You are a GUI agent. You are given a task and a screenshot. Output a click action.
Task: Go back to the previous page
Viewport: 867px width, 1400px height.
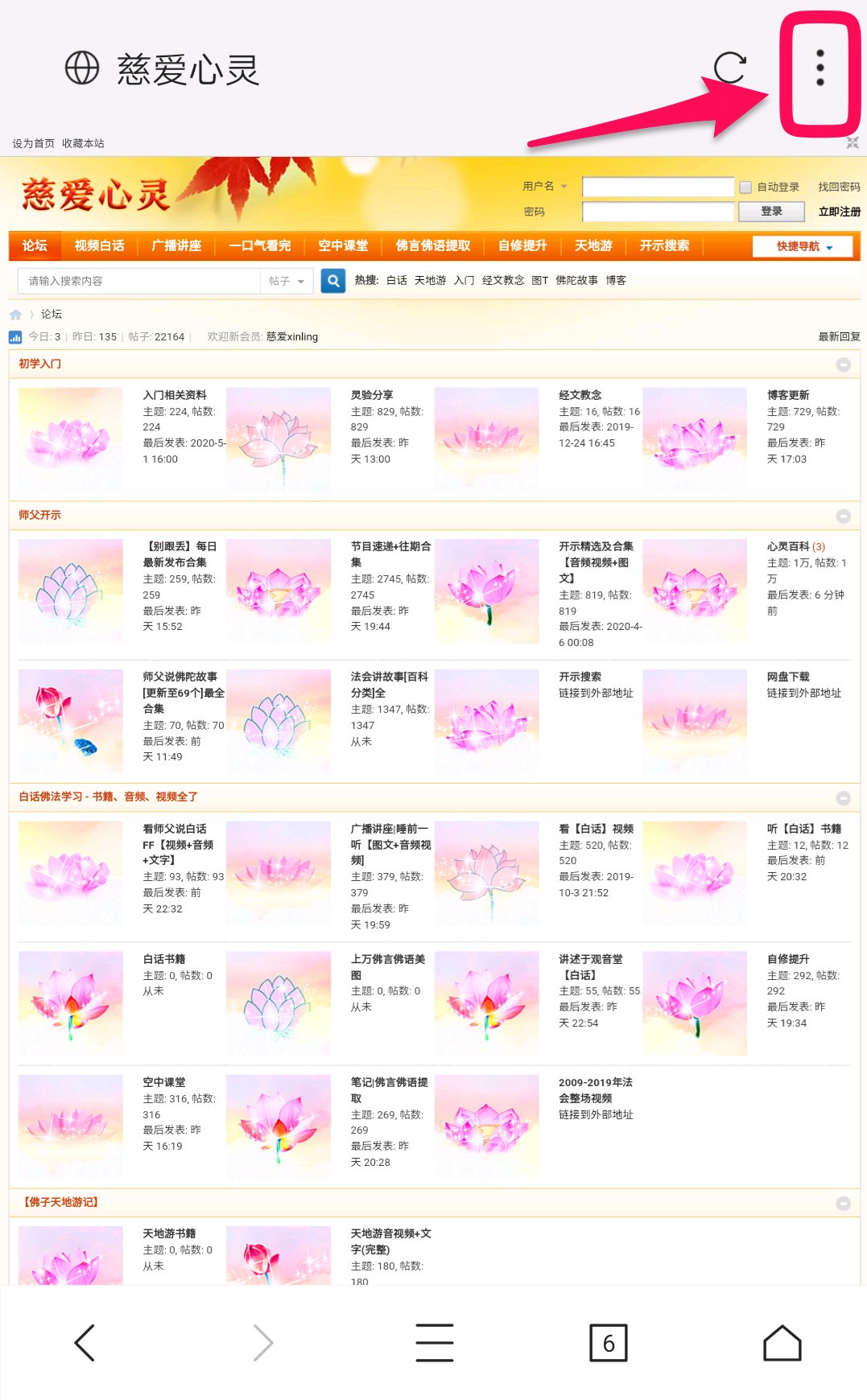[x=85, y=1342]
